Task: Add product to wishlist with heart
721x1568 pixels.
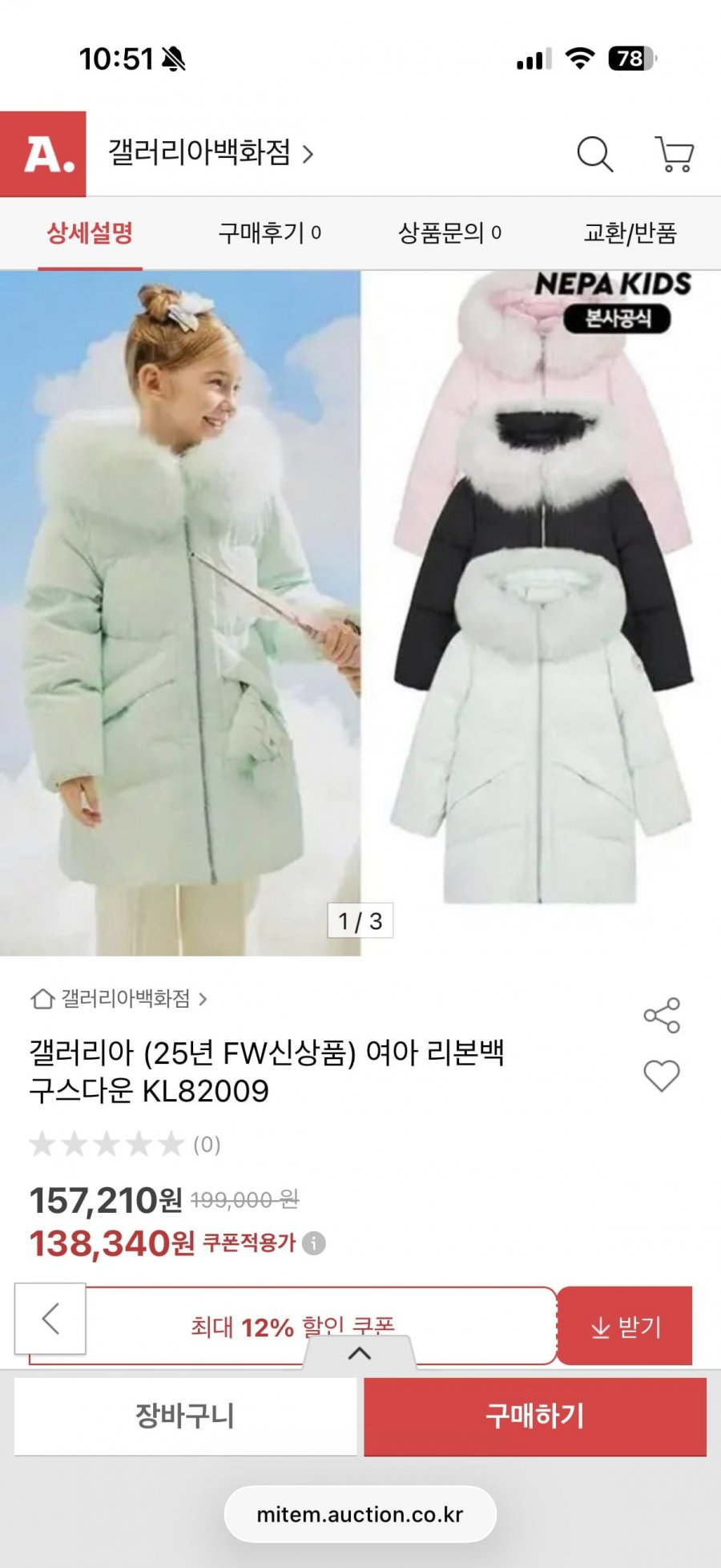Action: [662, 1076]
